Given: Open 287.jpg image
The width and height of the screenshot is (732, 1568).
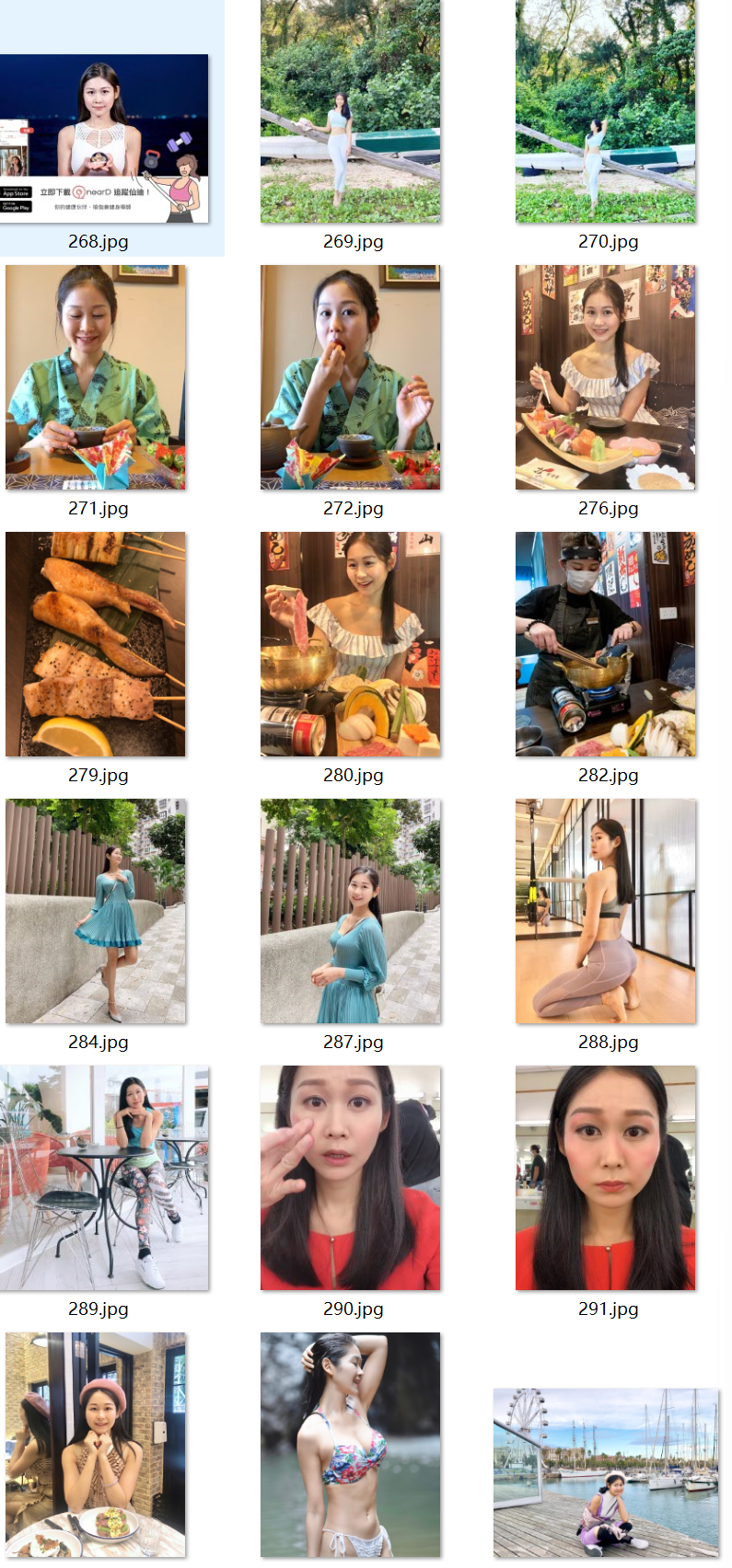Looking at the screenshot, I should (350, 911).
